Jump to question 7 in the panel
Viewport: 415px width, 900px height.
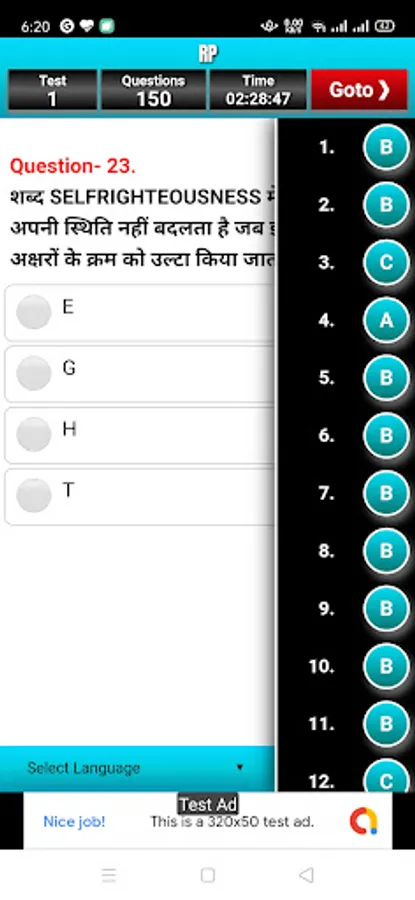tap(386, 493)
